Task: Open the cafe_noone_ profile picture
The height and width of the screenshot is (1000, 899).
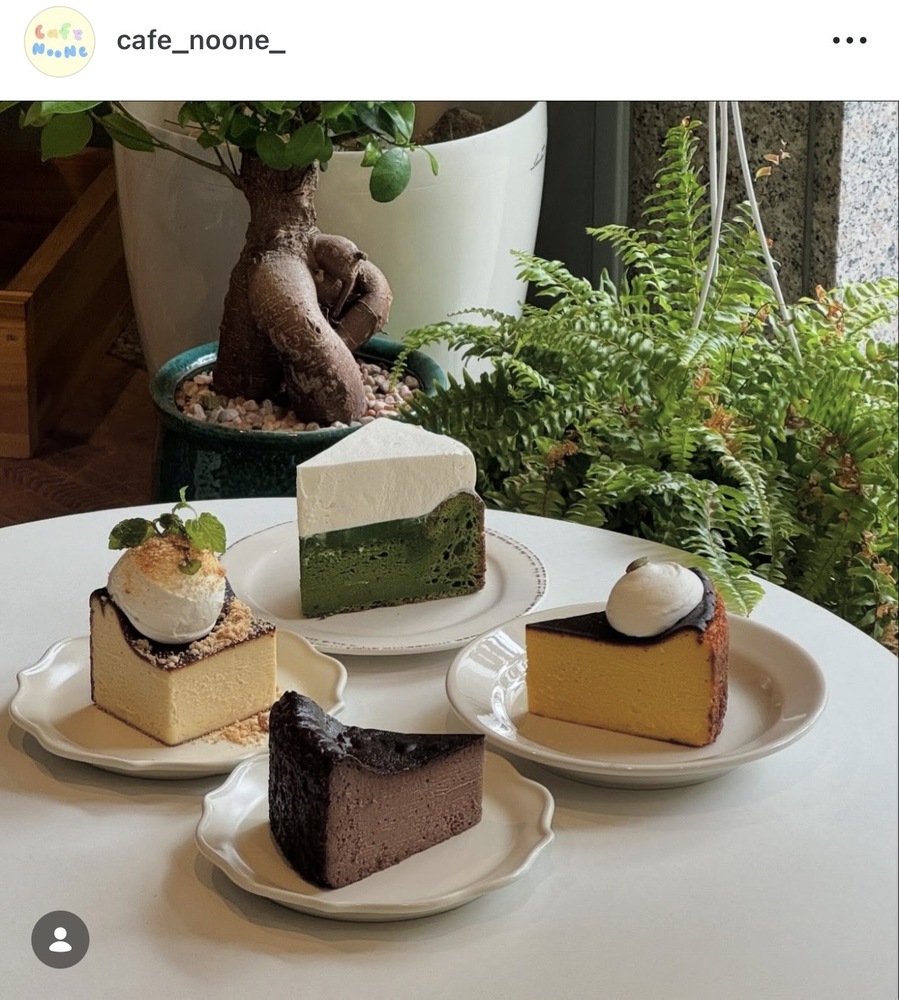Action: pyautogui.click(x=59, y=42)
